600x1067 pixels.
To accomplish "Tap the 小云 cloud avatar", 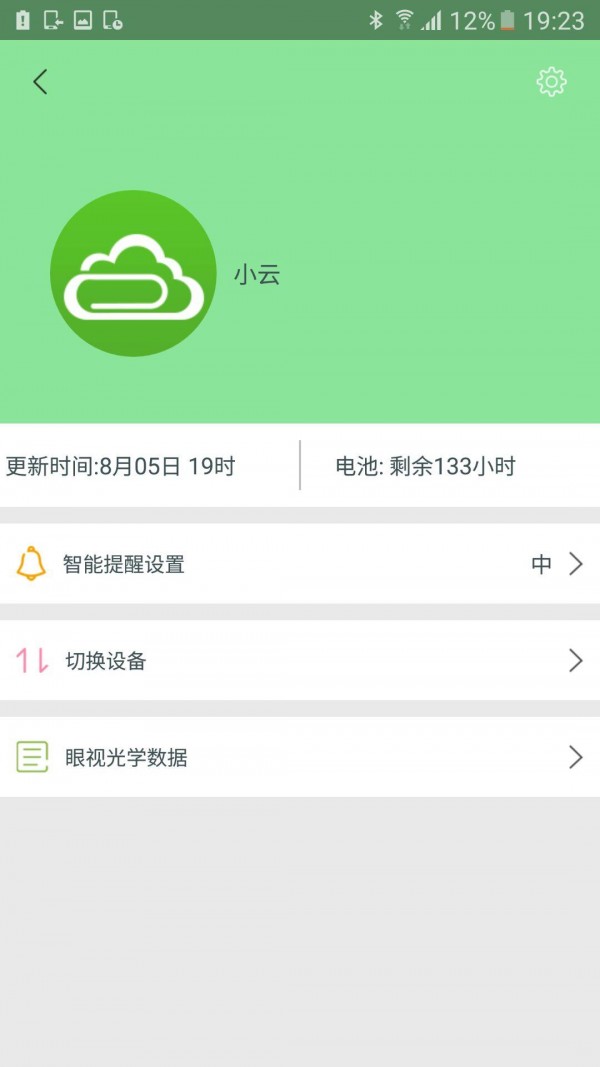I will pyautogui.click(x=133, y=273).
